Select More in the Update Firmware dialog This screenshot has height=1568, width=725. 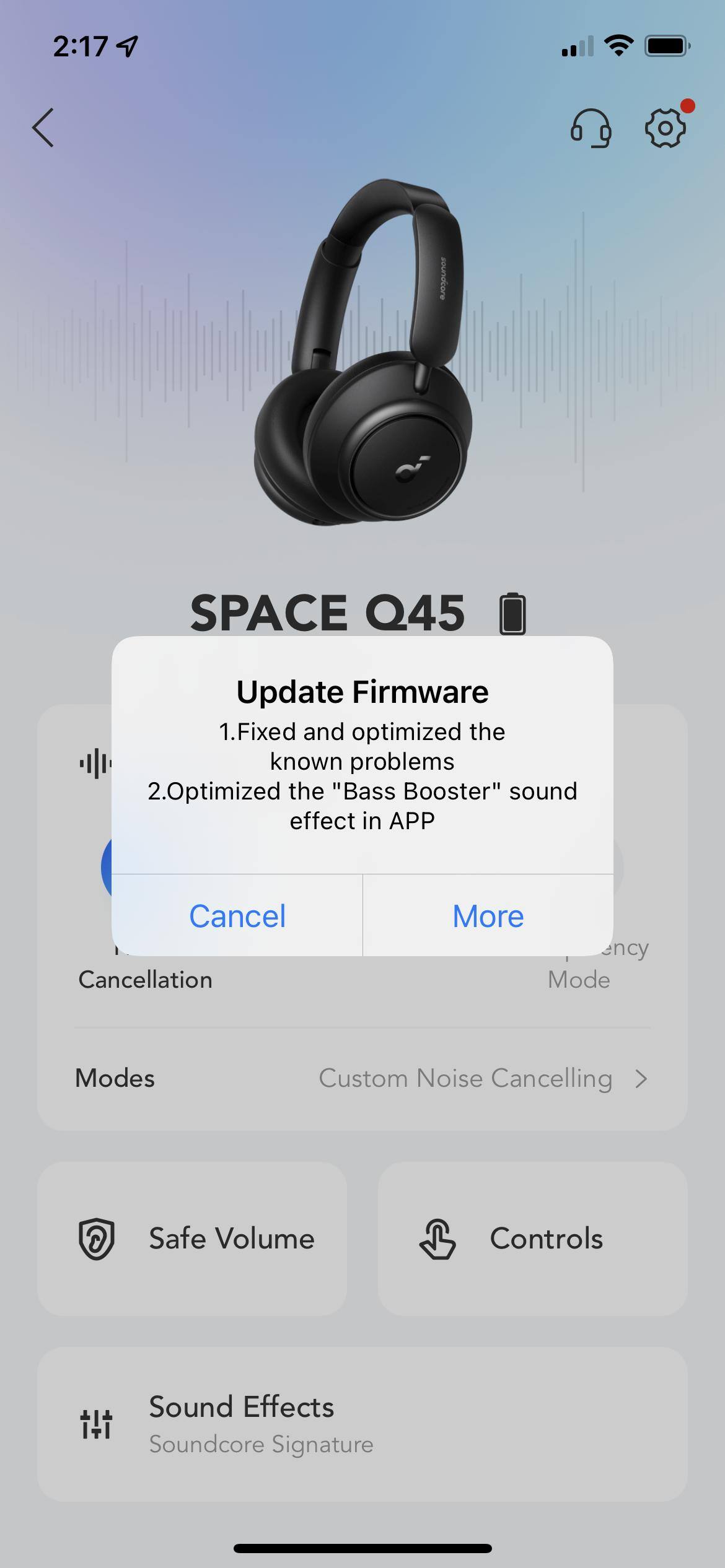(488, 916)
